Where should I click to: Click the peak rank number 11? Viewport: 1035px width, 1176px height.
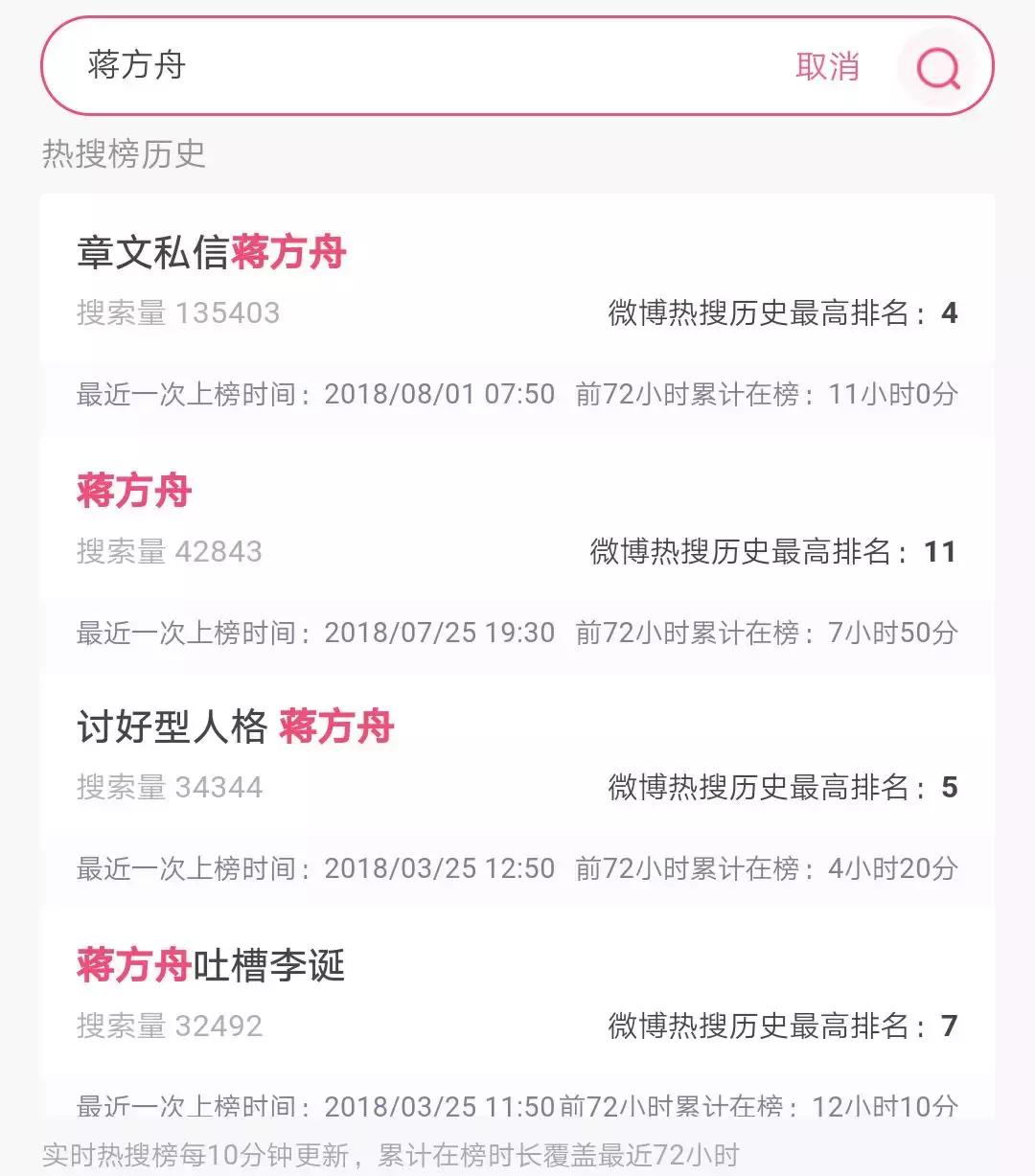point(942,551)
